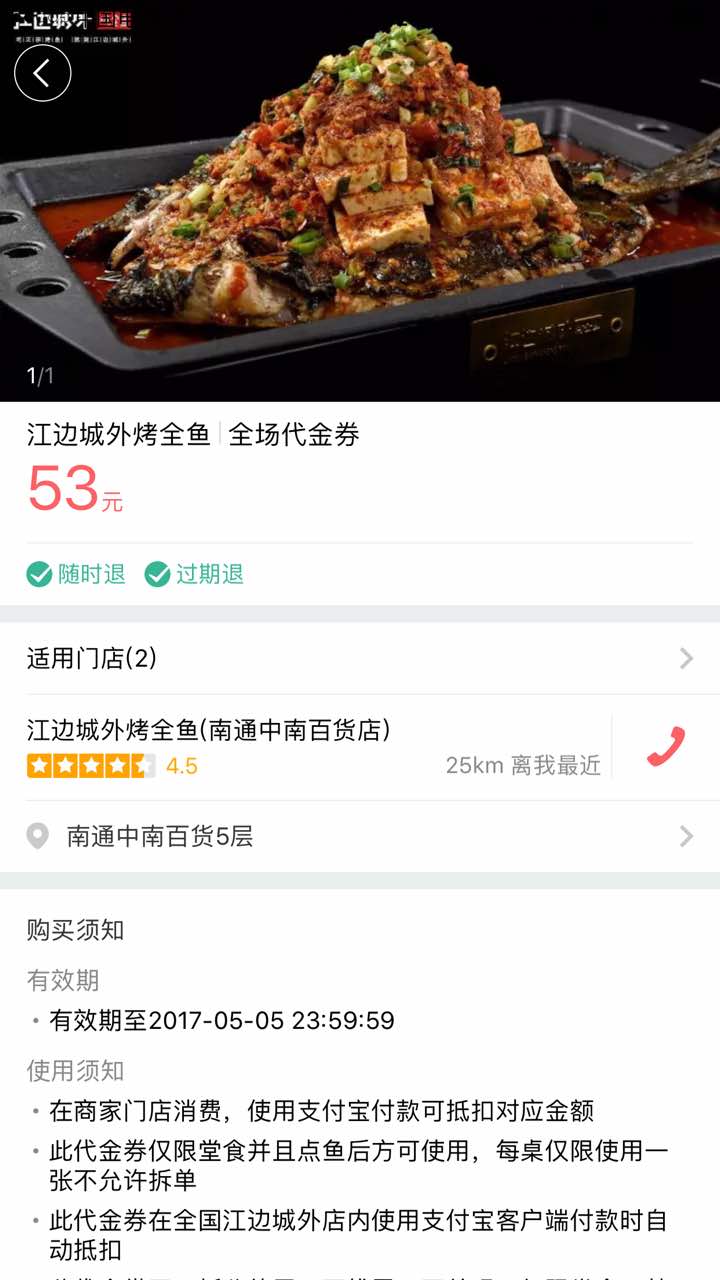The height and width of the screenshot is (1280, 720).
Task: Open the 适用门店(2) store list
Action: click(360, 658)
